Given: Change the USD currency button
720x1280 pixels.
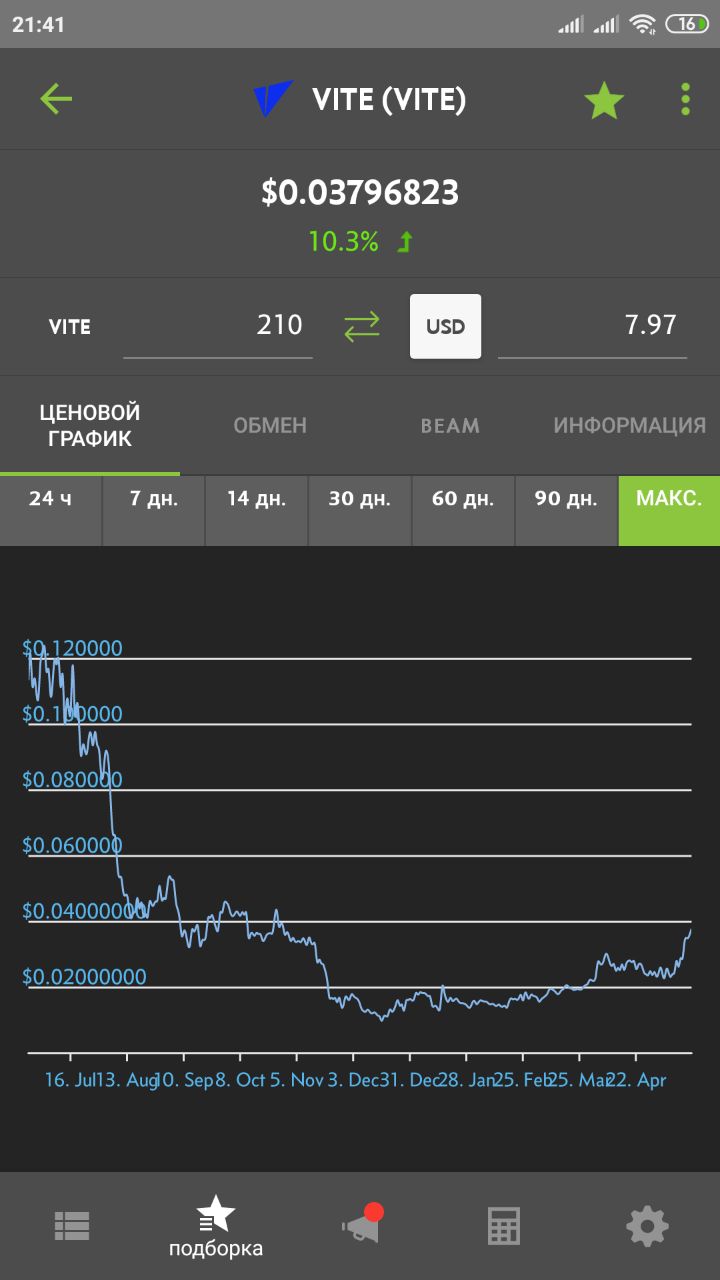Looking at the screenshot, I should [x=445, y=326].
